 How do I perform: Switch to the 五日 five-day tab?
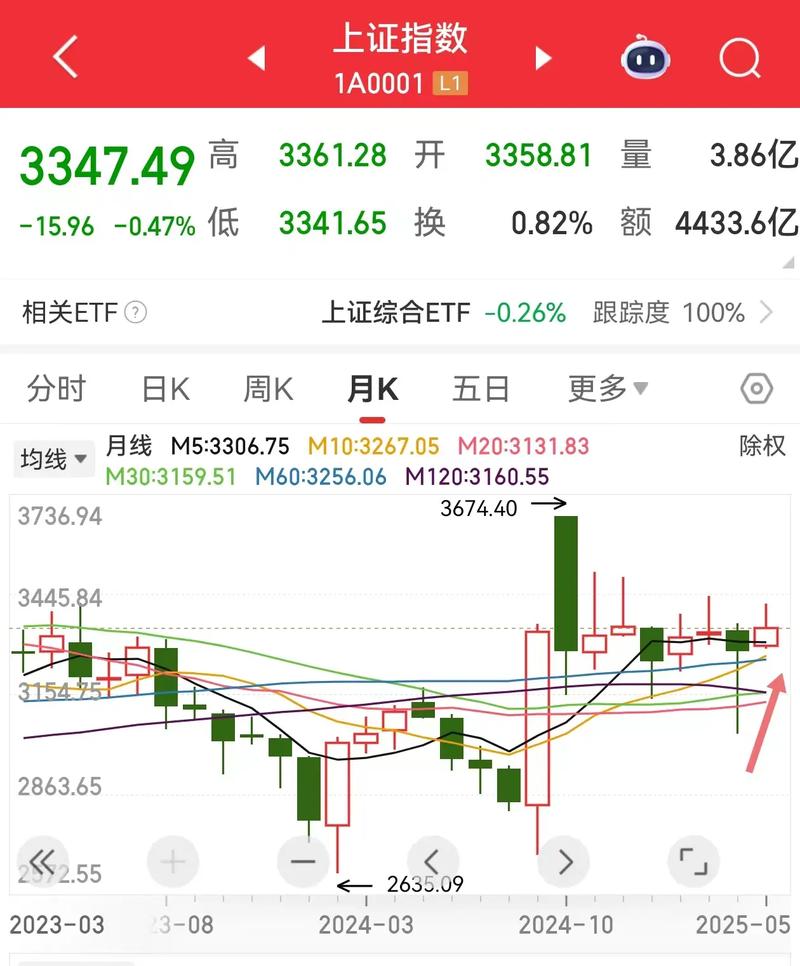pos(483,388)
